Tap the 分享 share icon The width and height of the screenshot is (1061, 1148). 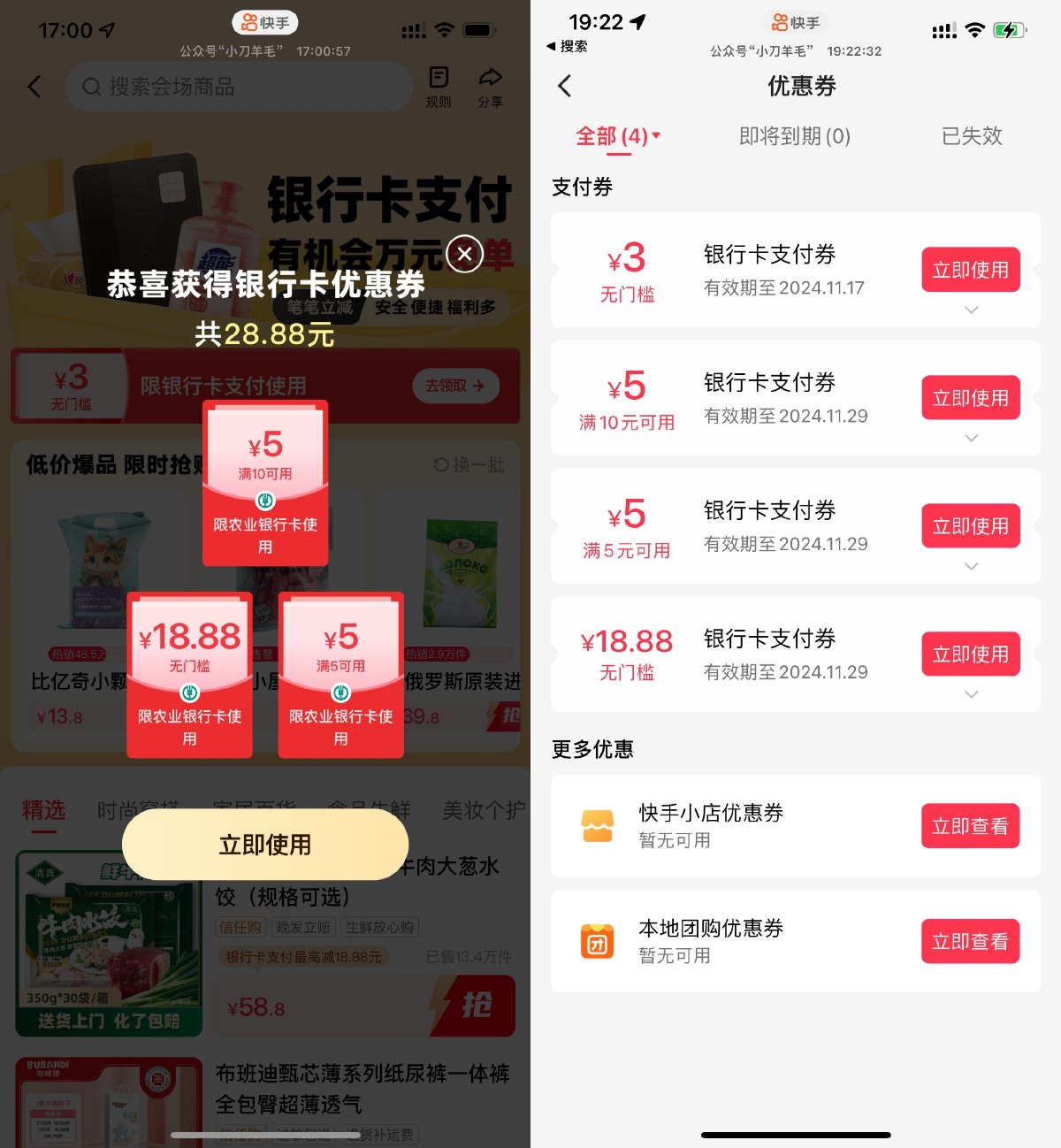click(x=490, y=86)
